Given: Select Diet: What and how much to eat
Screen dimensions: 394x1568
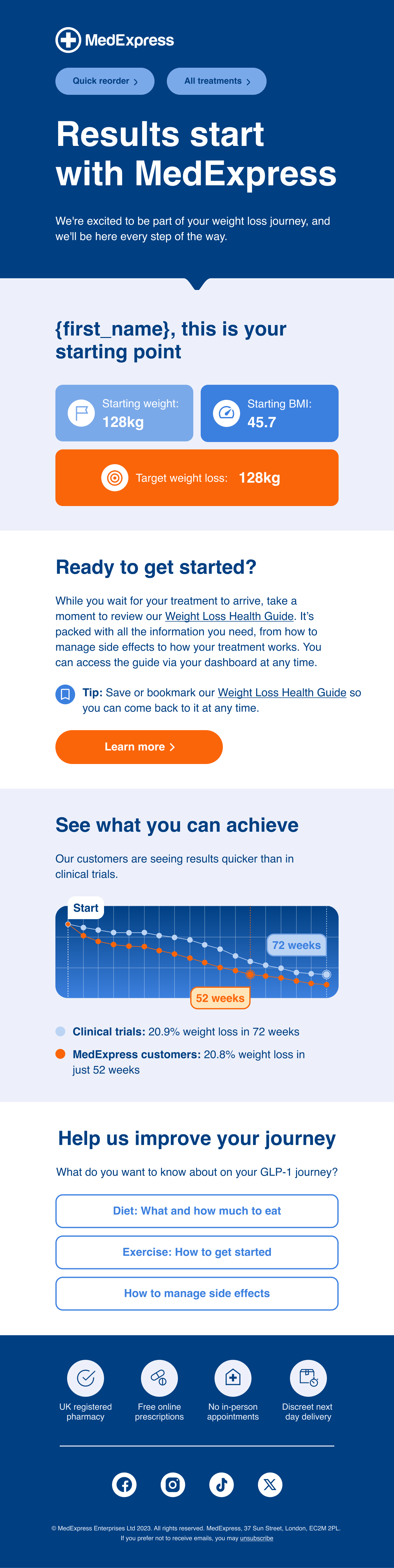Looking at the screenshot, I should pyautogui.click(x=197, y=1211).
